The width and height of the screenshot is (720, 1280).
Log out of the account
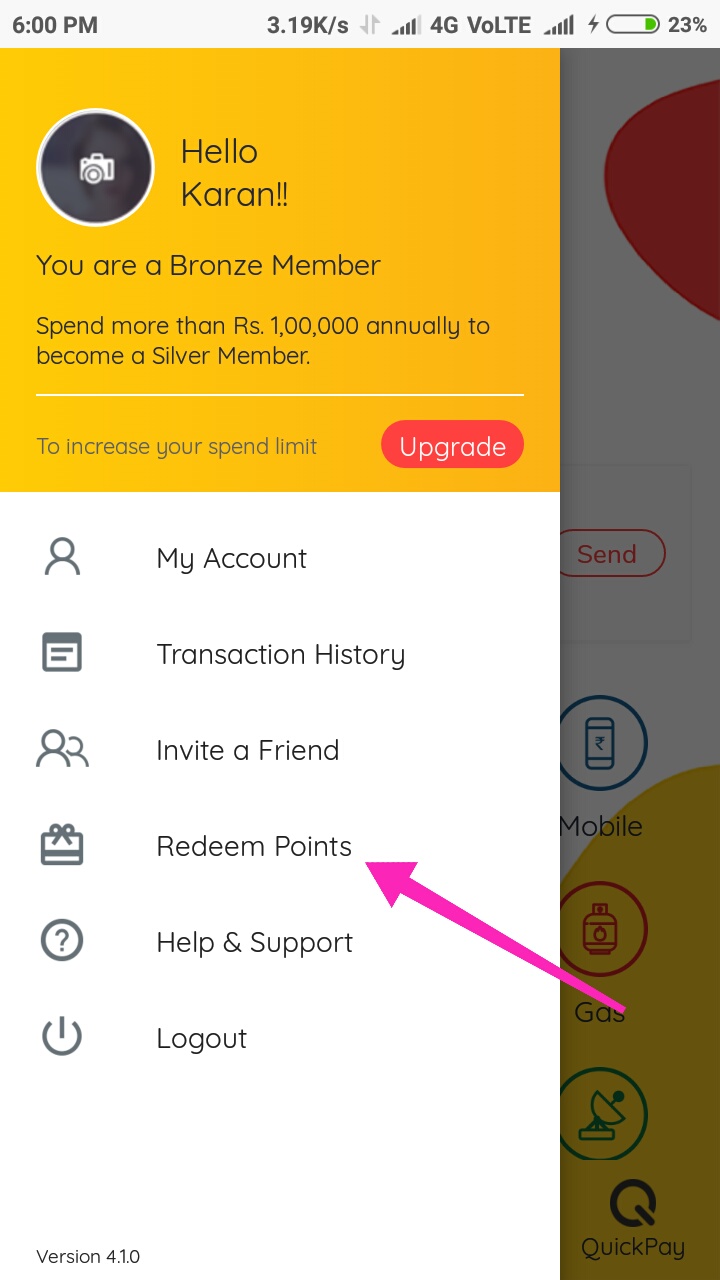coord(201,1038)
